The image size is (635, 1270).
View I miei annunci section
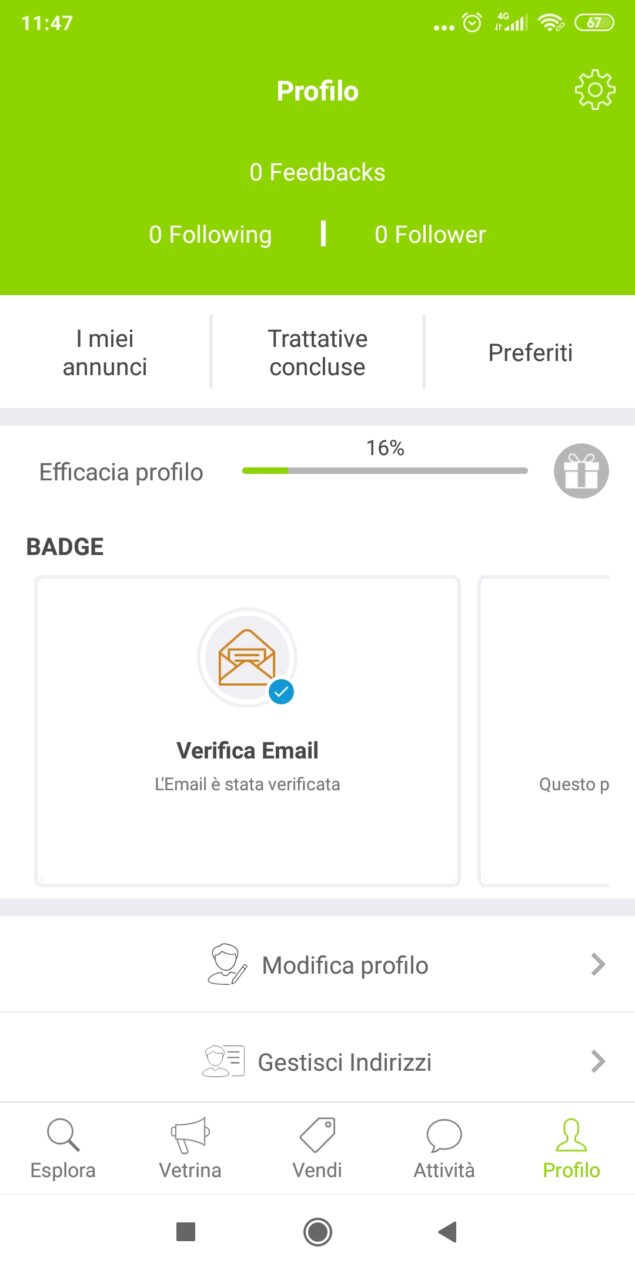[105, 353]
